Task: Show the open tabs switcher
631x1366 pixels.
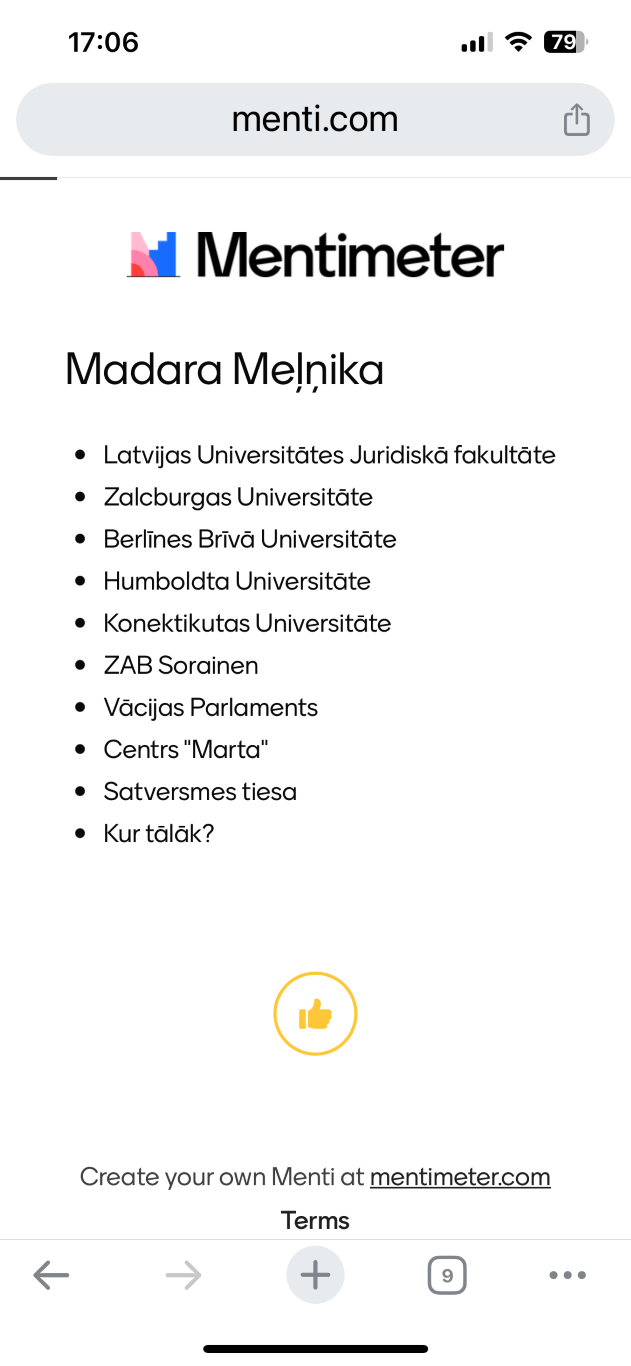Action: 447,1275
